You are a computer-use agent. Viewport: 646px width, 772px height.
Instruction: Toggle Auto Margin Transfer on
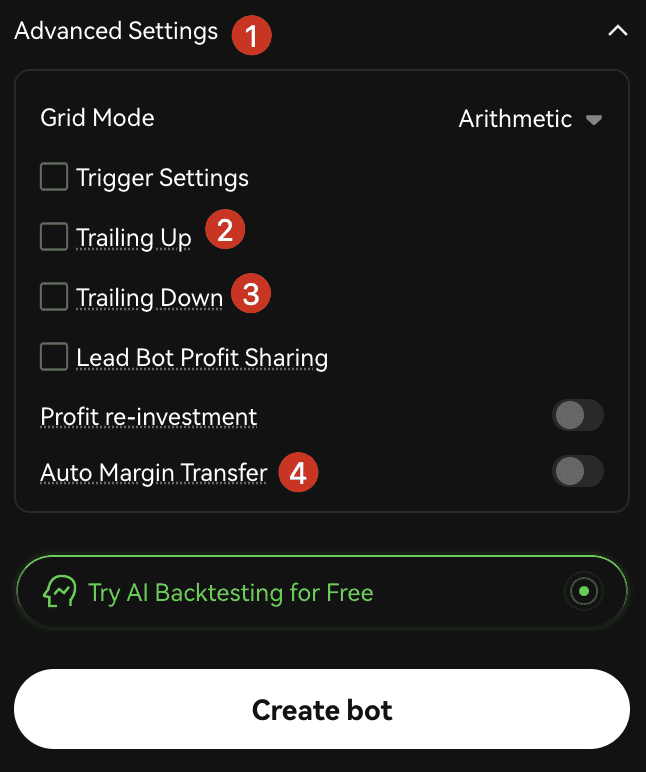(x=578, y=471)
